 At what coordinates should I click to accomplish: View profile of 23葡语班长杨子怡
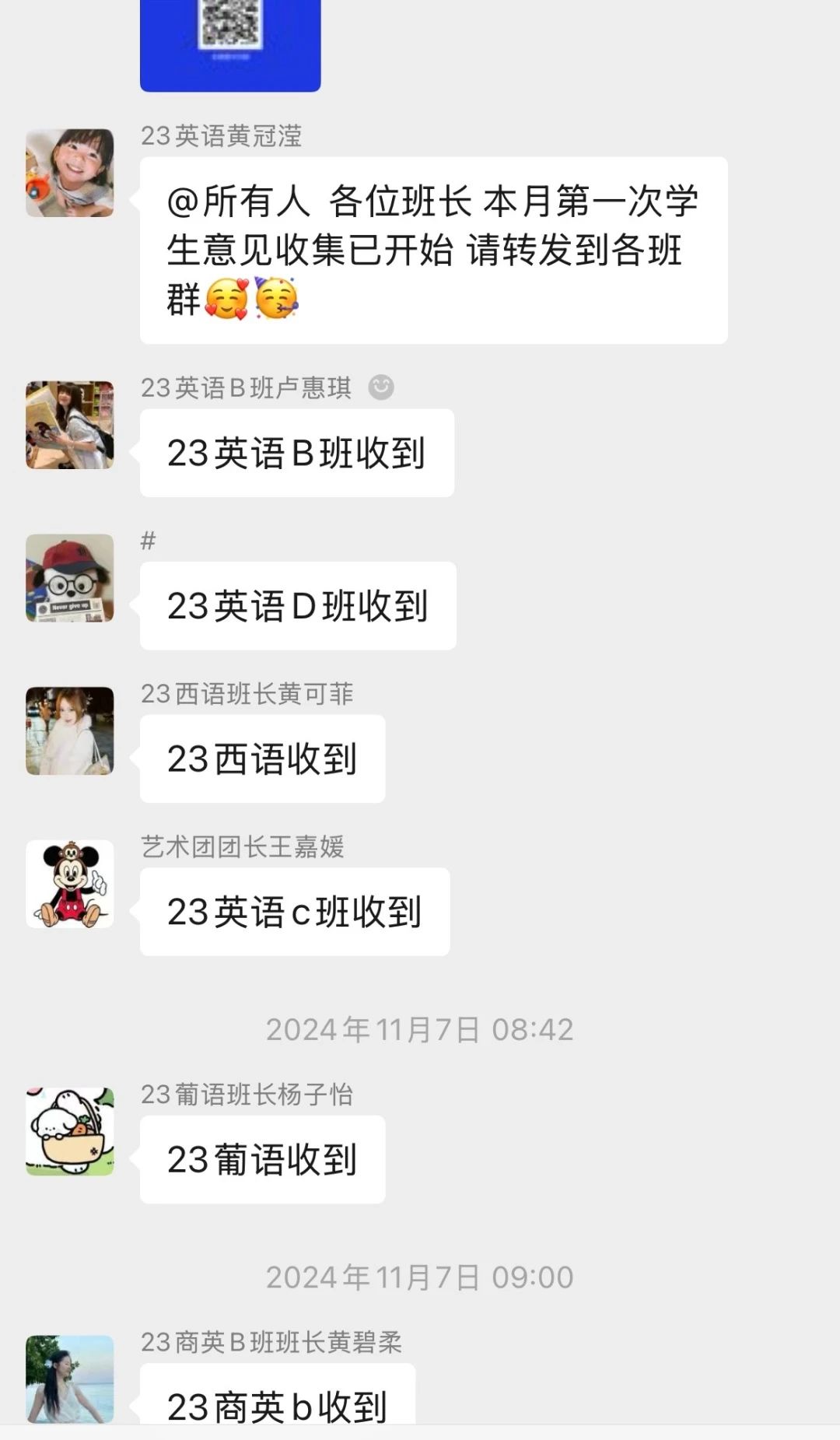pyautogui.click(x=70, y=1131)
